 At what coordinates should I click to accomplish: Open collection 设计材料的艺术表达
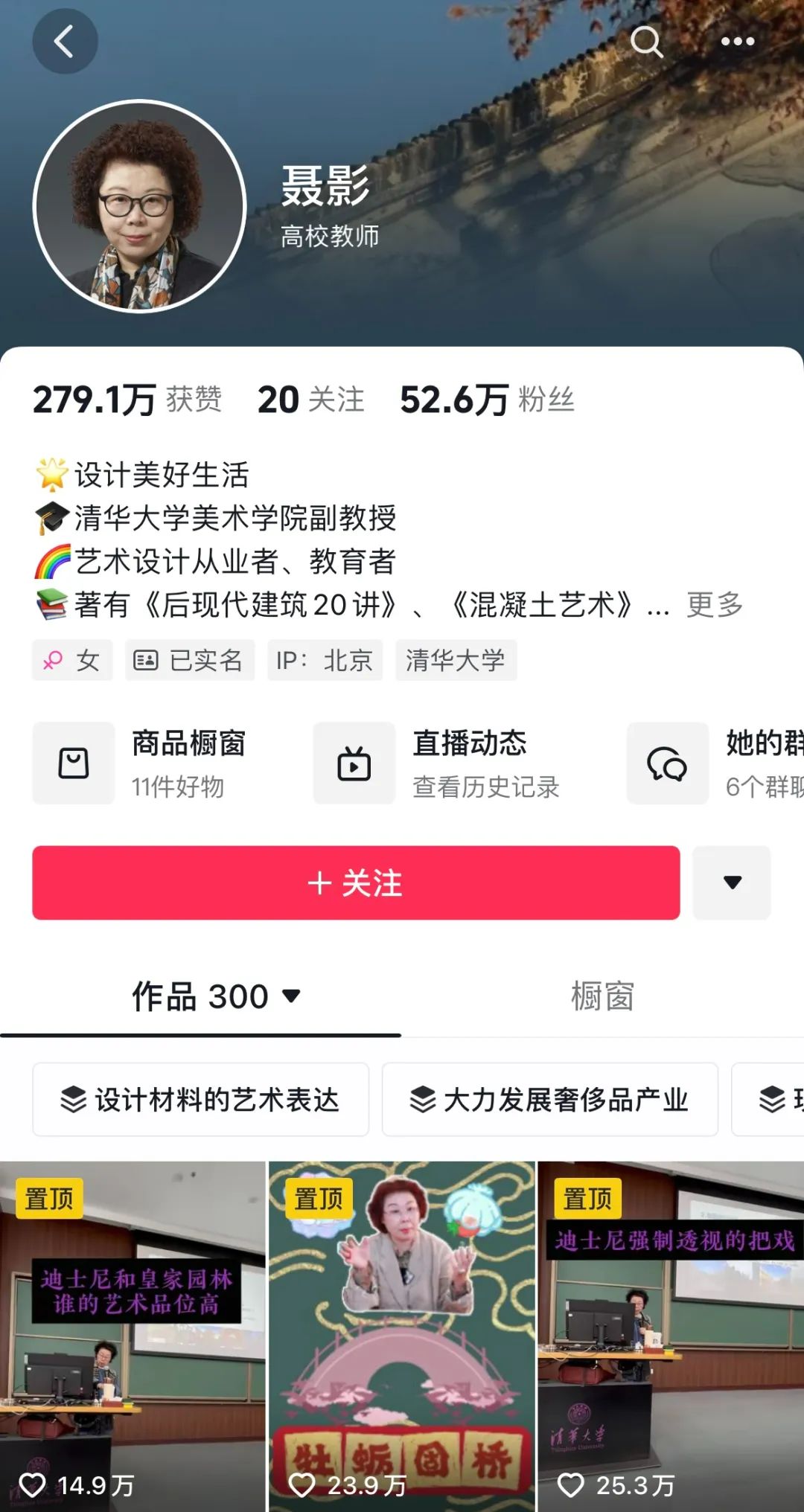pyautogui.click(x=200, y=1099)
